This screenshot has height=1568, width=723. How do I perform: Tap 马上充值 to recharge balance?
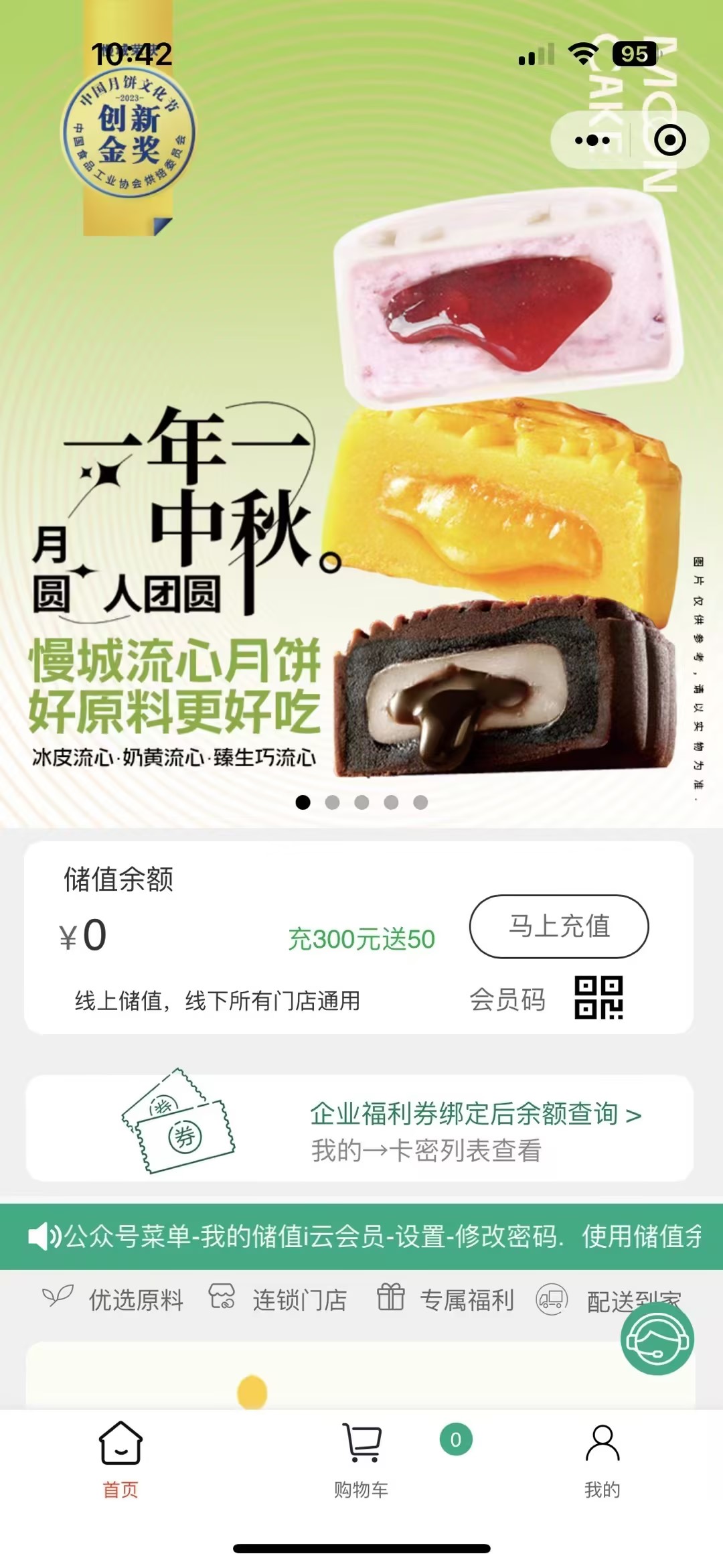[559, 926]
